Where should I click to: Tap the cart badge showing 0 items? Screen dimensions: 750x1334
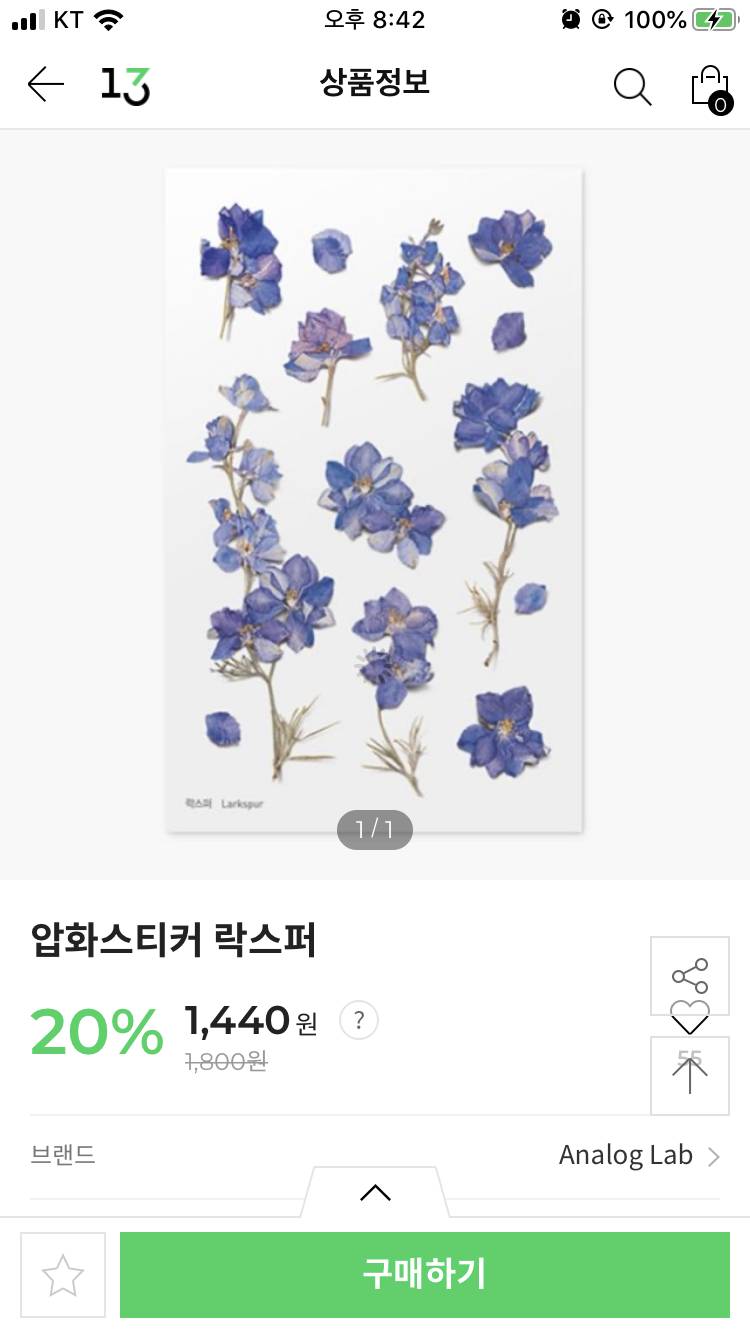click(721, 103)
